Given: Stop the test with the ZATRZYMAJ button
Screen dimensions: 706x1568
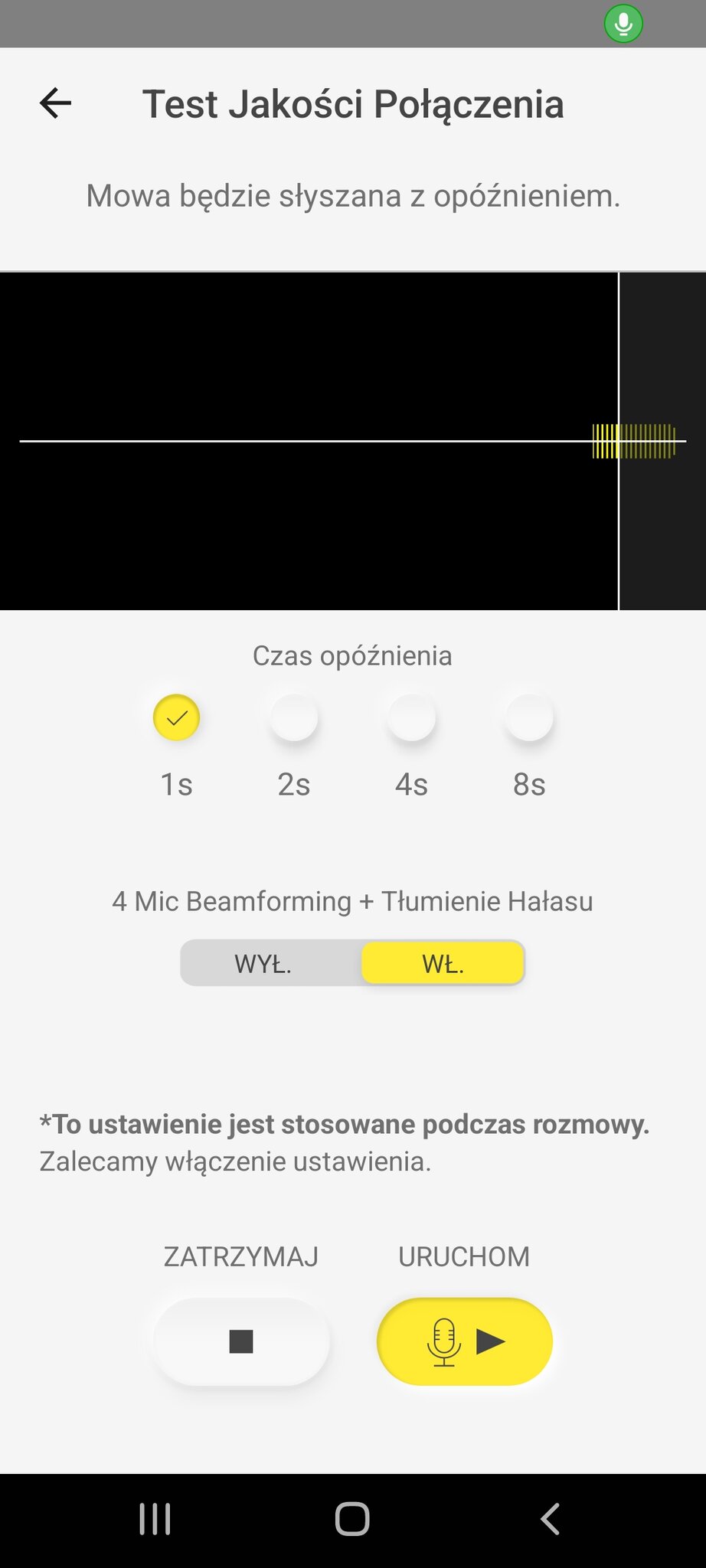Looking at the screenshot, I should pyautogui.click(x=241, y=1341).
